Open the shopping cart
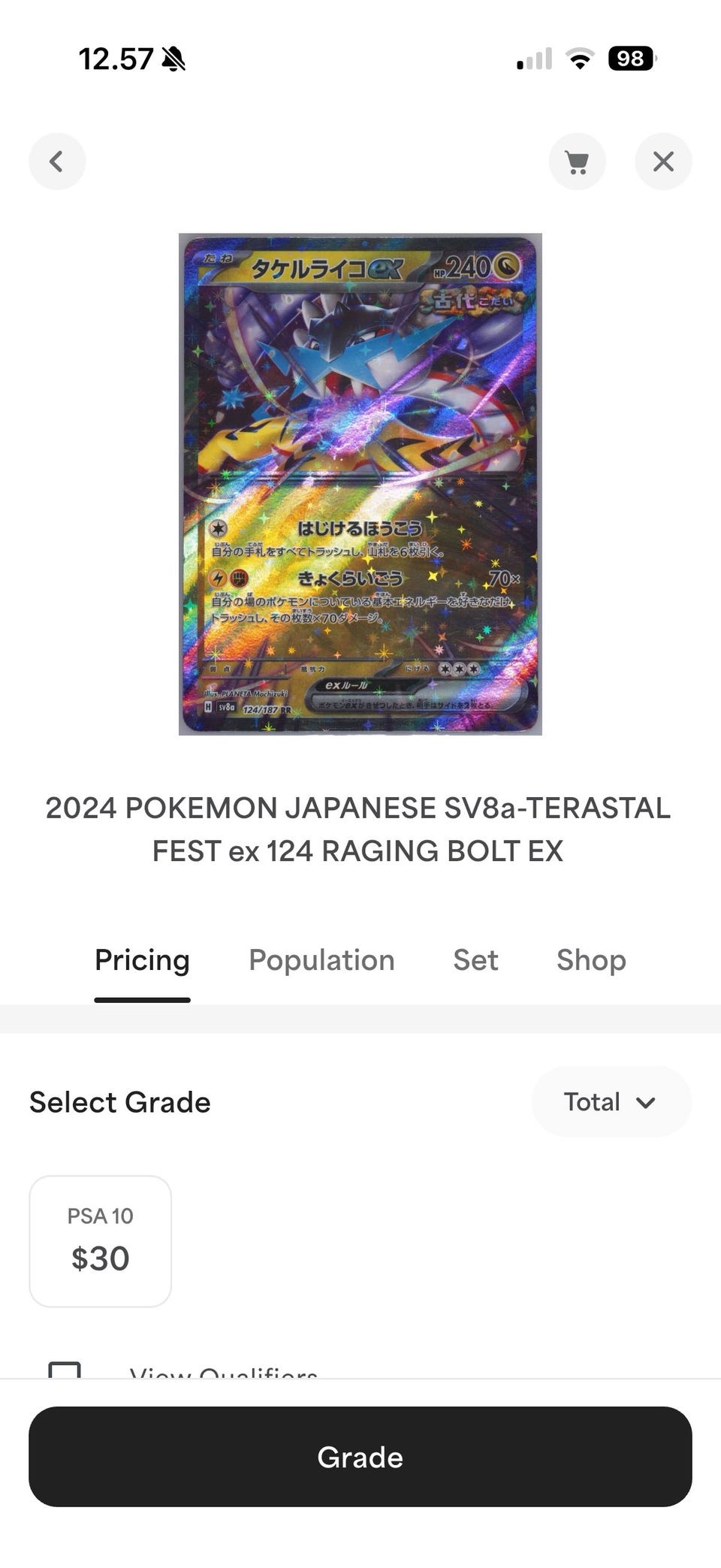721x1568 pixels. (577, 162)
